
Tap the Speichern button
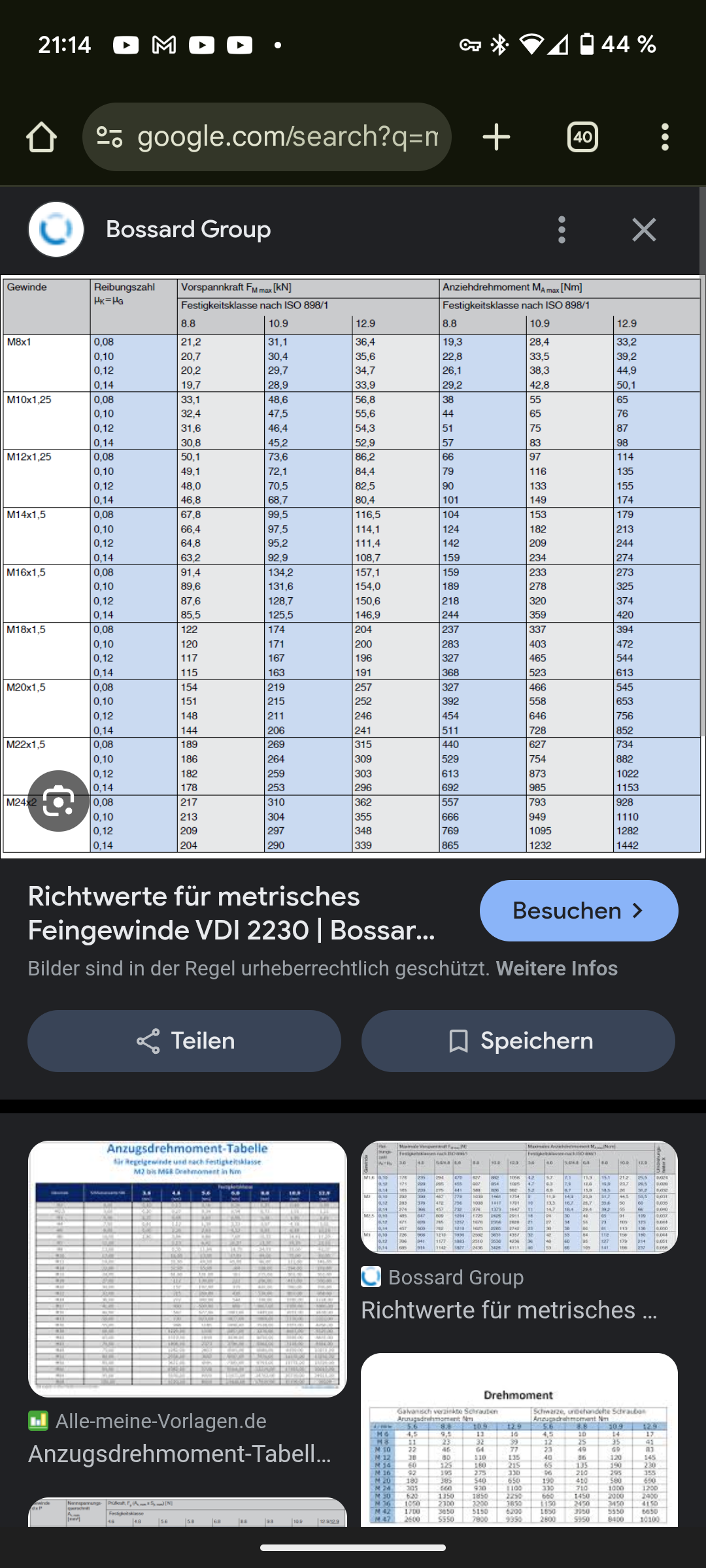pyautogui.click(x=518, y=1041)
